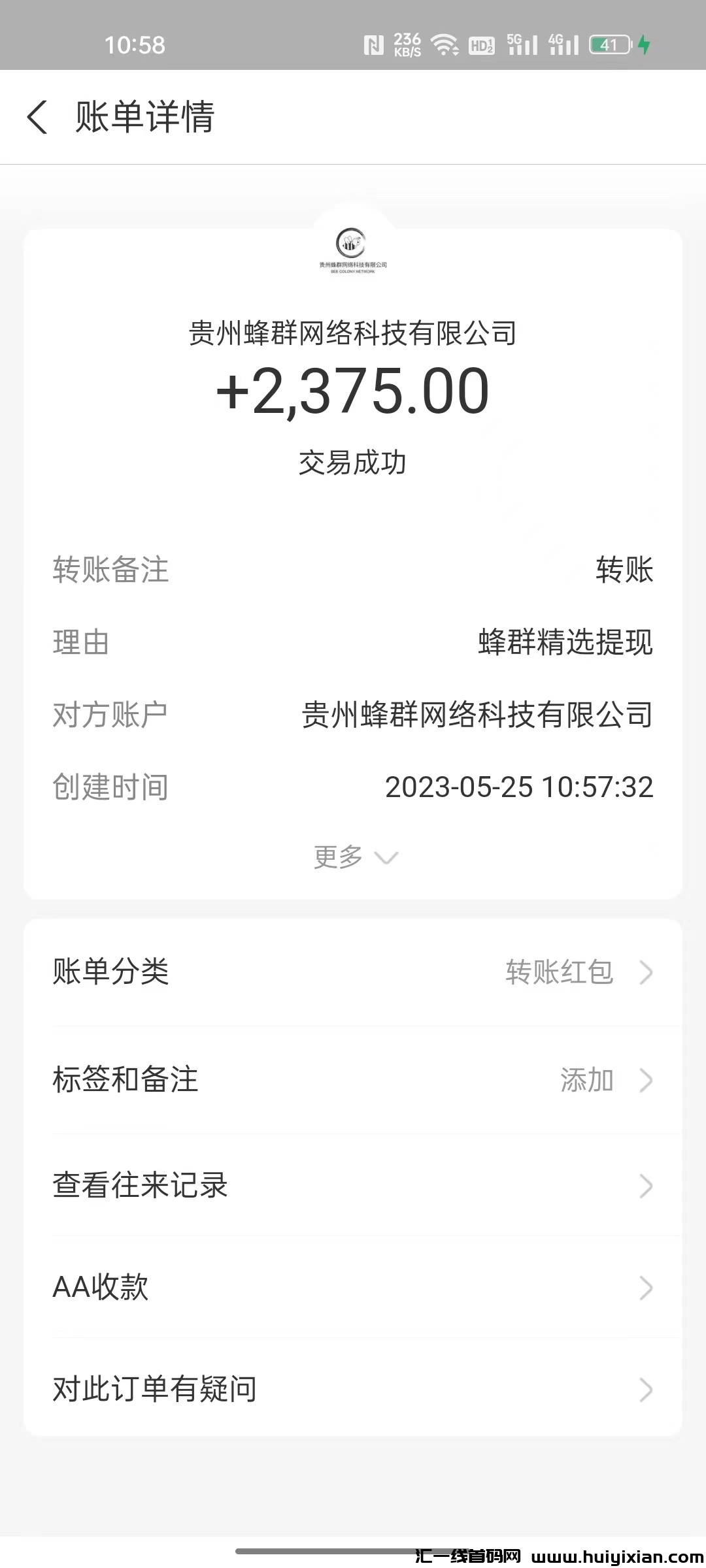Tap the transaction amount +2,375.00
This screenshot has height=1568, width=706.
(353, 390)
